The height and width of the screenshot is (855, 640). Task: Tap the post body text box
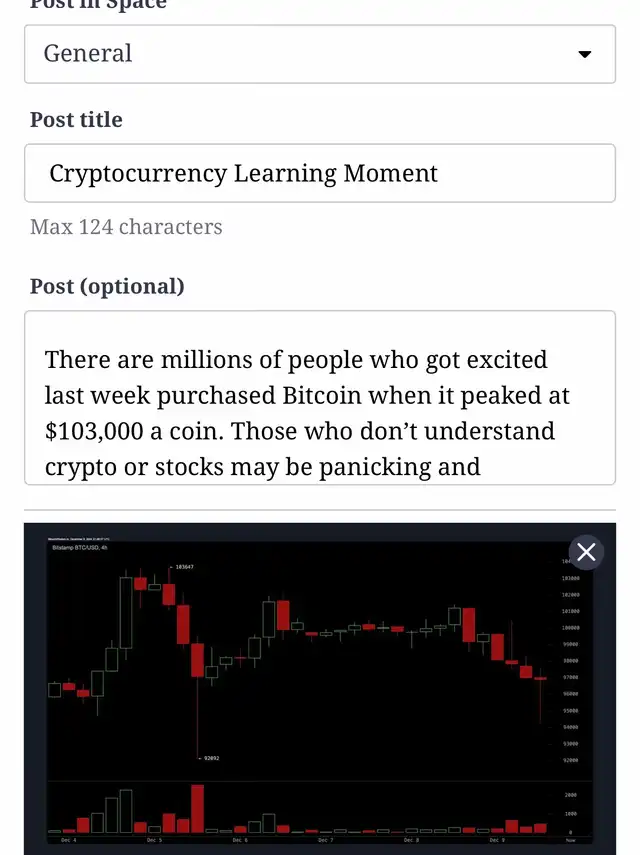319,397
